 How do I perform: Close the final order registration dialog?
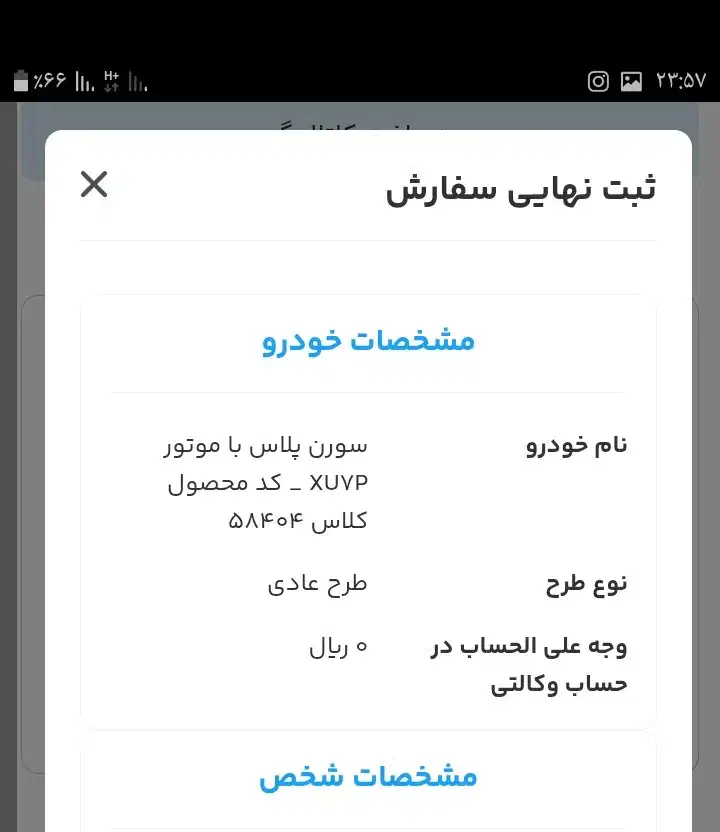point(94,184)
